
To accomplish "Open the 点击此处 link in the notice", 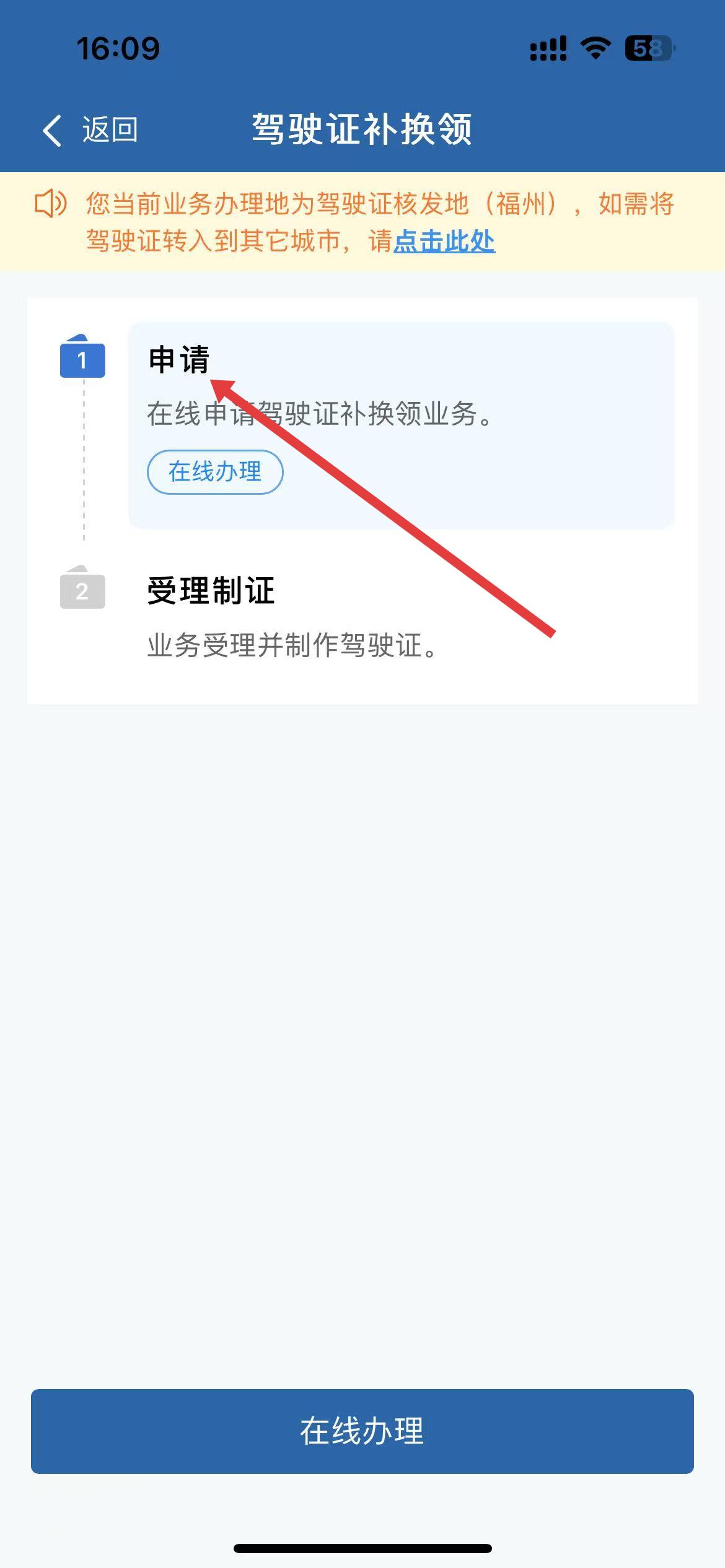I will click(444, 242).
